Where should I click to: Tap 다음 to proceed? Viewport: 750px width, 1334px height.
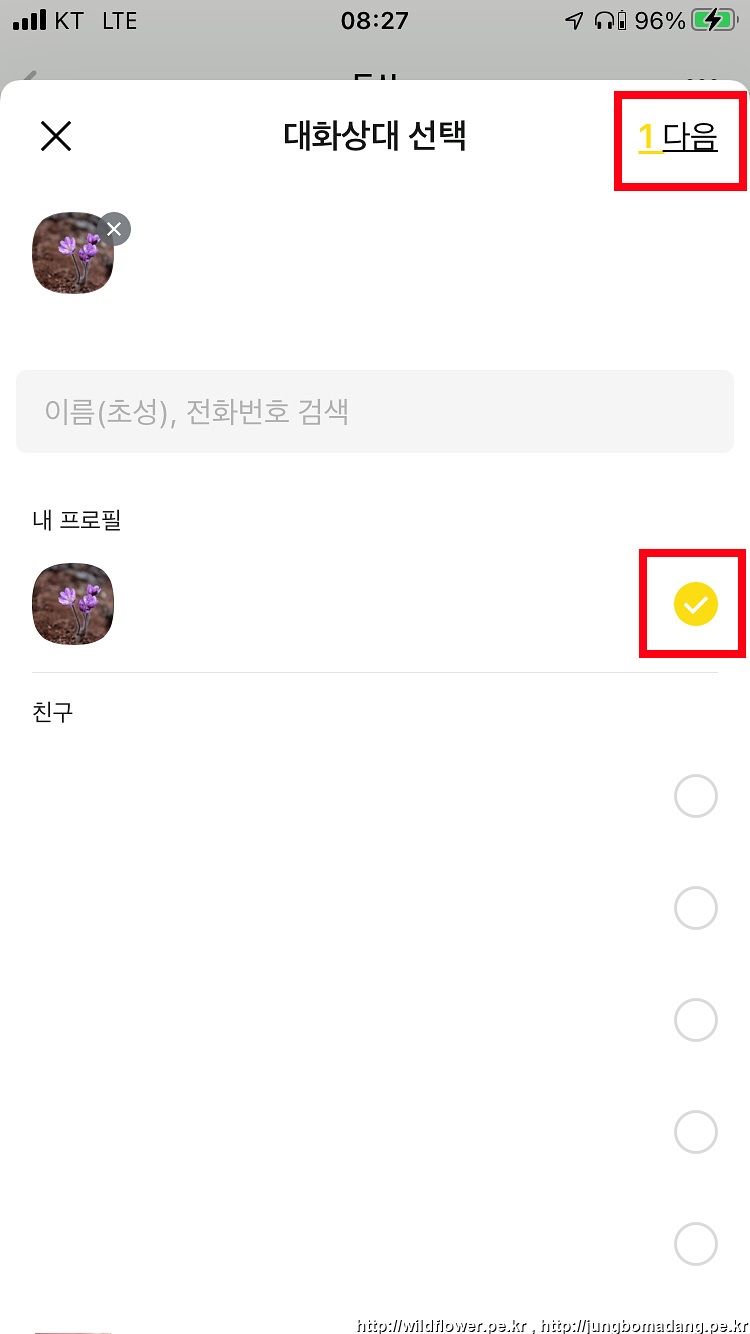pyautogui.click(x=680, y=137)
